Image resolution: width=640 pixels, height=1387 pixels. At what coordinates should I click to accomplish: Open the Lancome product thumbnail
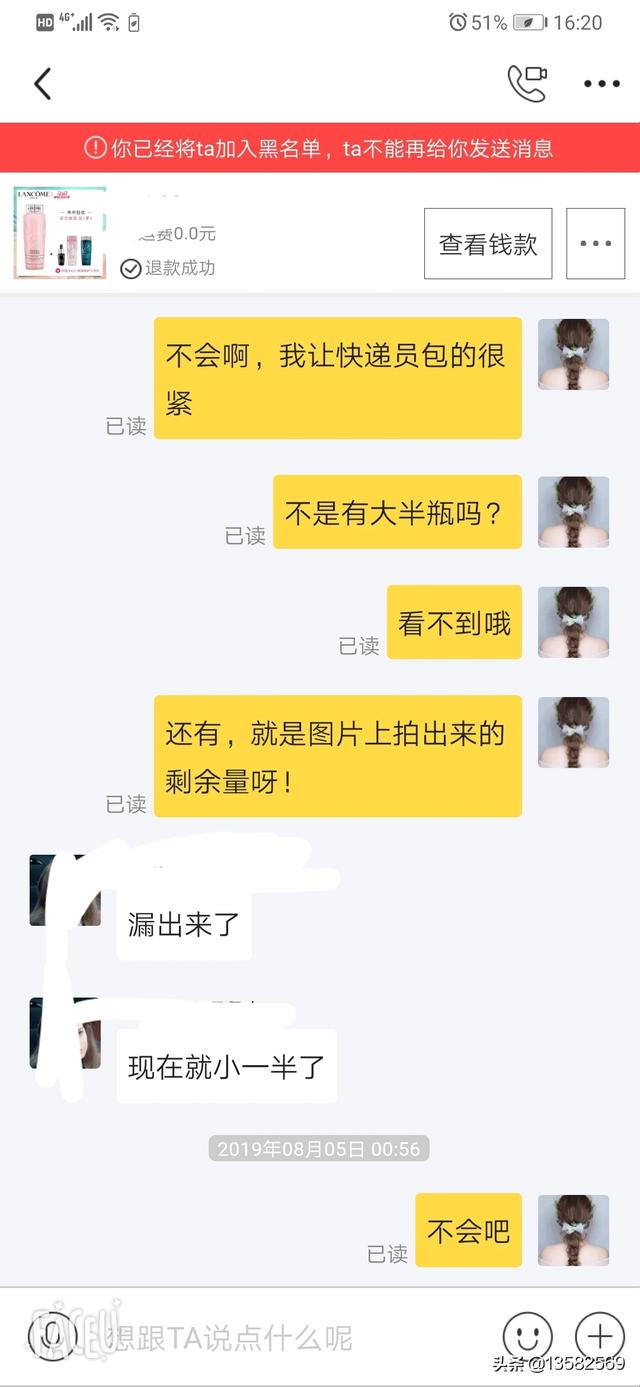pos(60,234)
